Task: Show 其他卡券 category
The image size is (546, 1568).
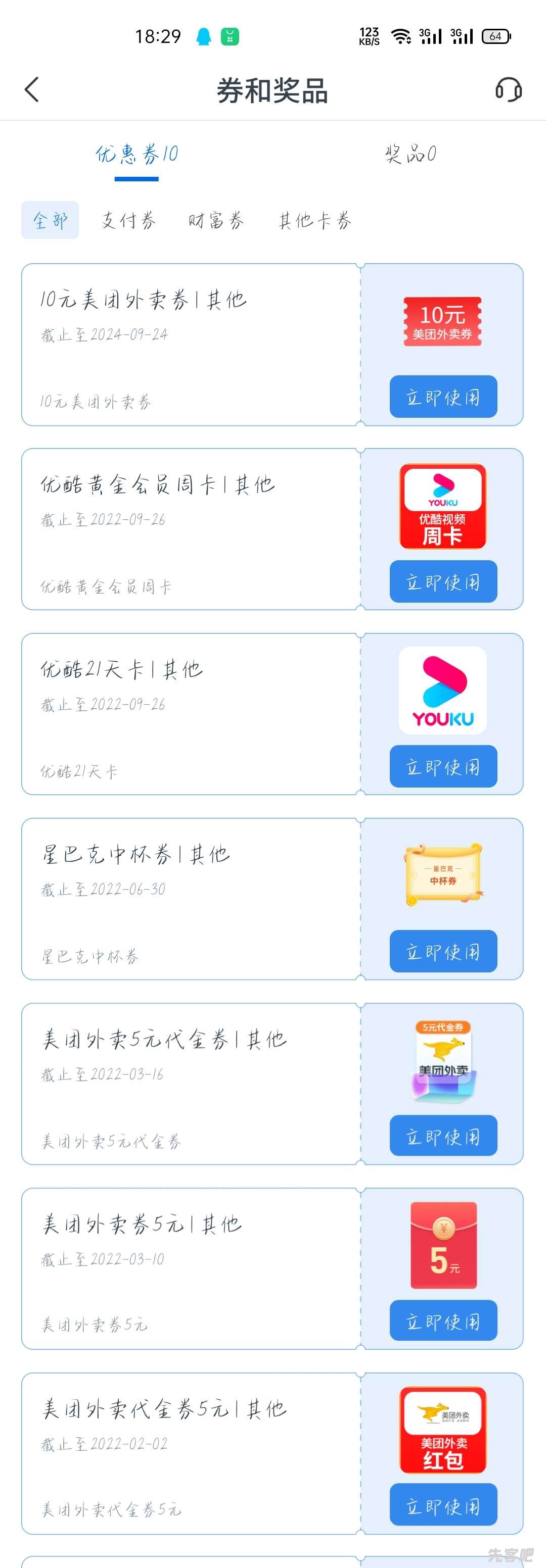Action: tap(315, 220)
